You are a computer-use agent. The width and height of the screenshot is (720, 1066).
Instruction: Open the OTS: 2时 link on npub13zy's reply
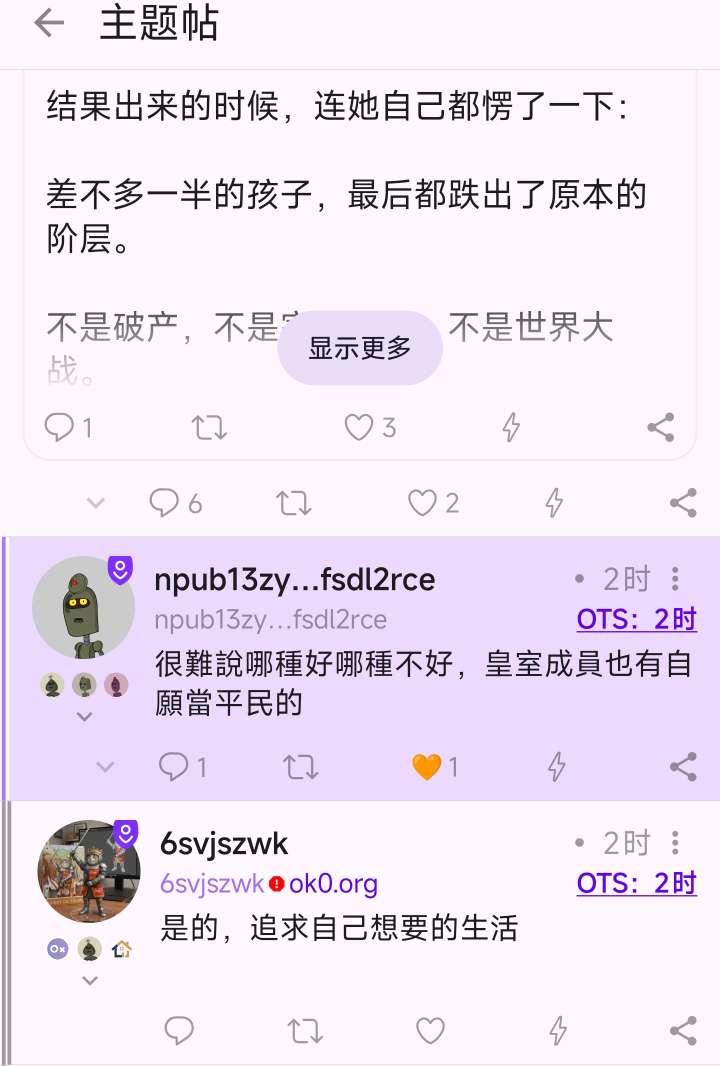[637, 619]
